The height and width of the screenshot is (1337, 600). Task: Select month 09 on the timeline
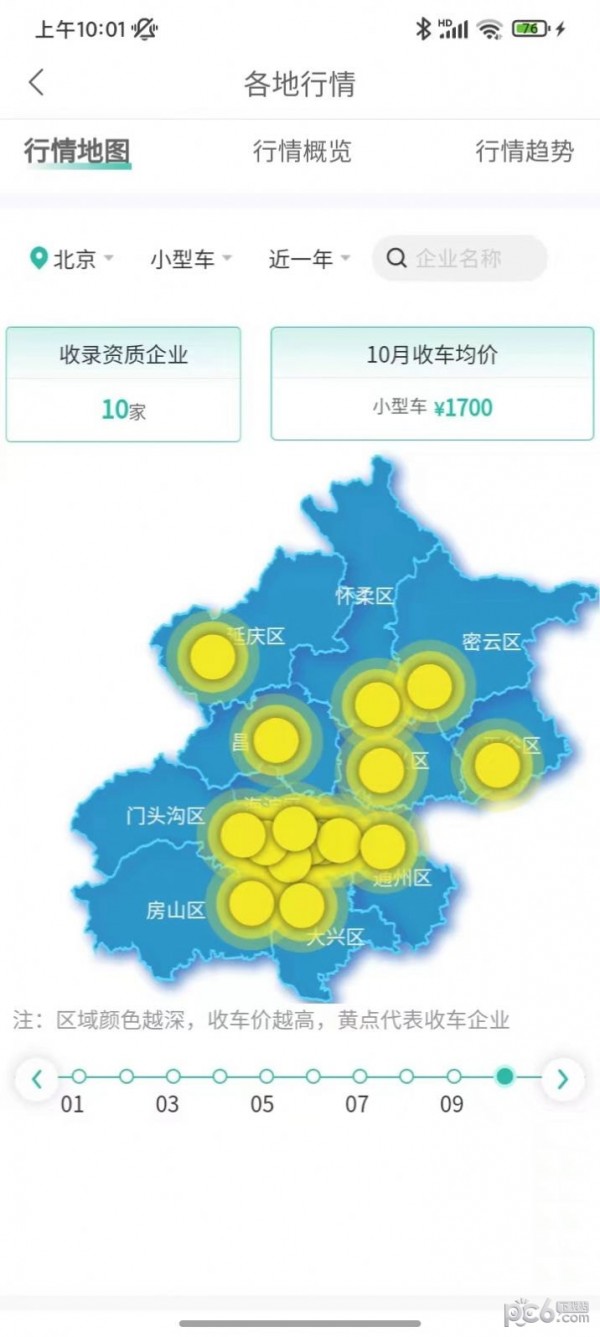click(454, 1077)
